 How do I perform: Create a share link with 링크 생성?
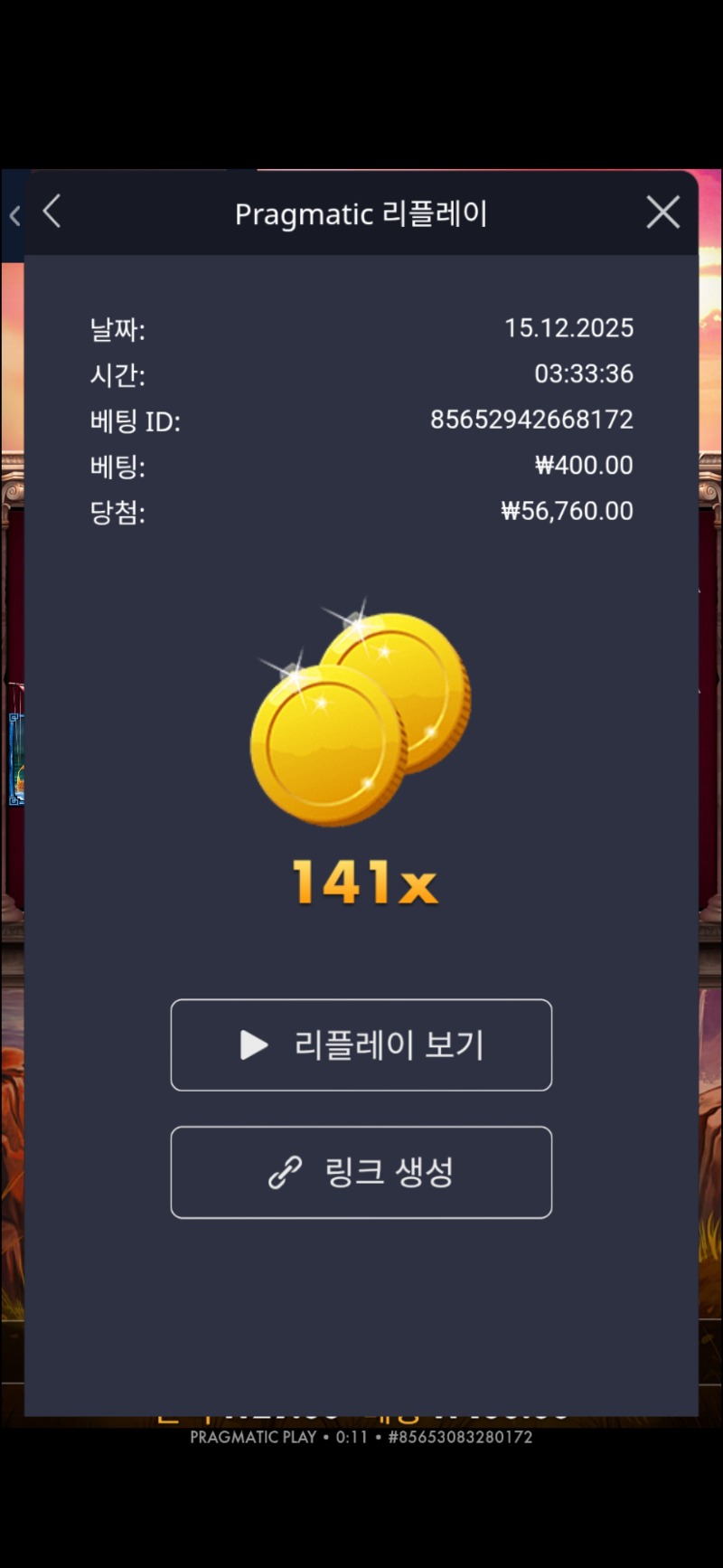pos(361,1172)
